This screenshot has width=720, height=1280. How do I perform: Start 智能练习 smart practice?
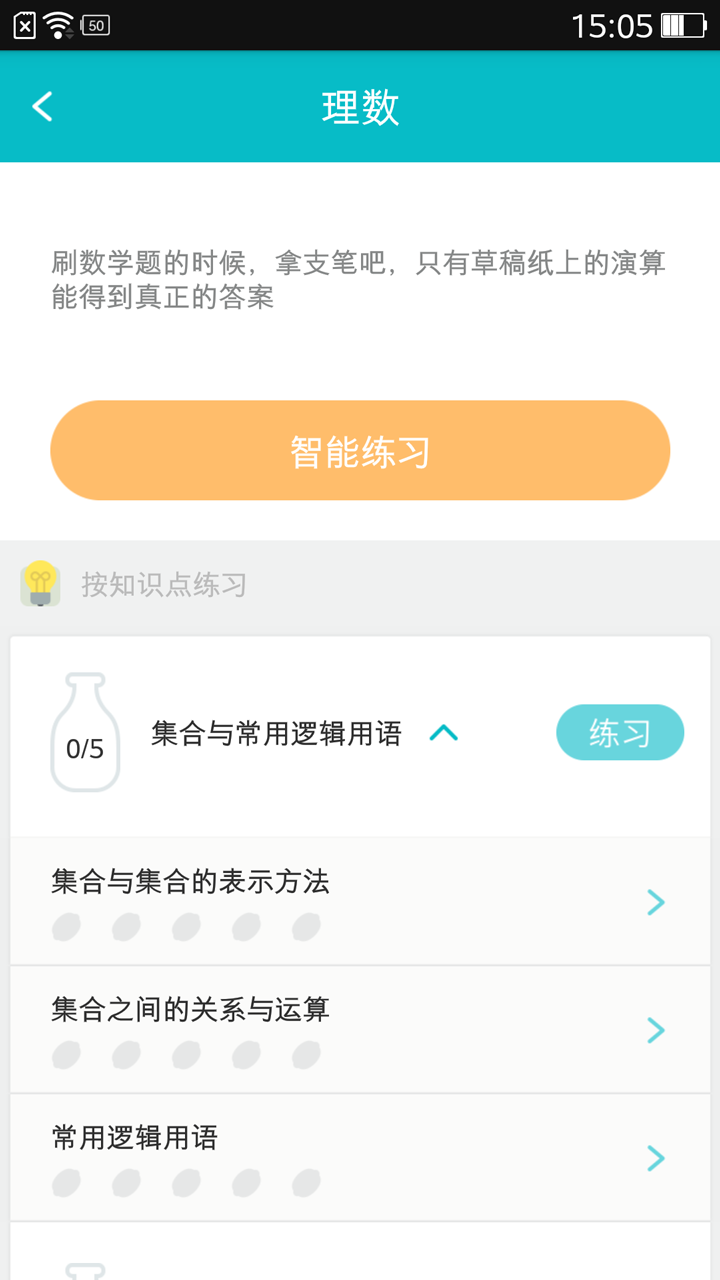(x=360, y=451)
